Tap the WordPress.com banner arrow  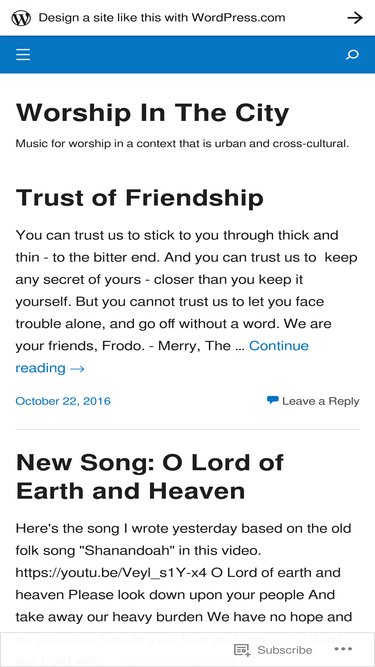coord(355,17)
